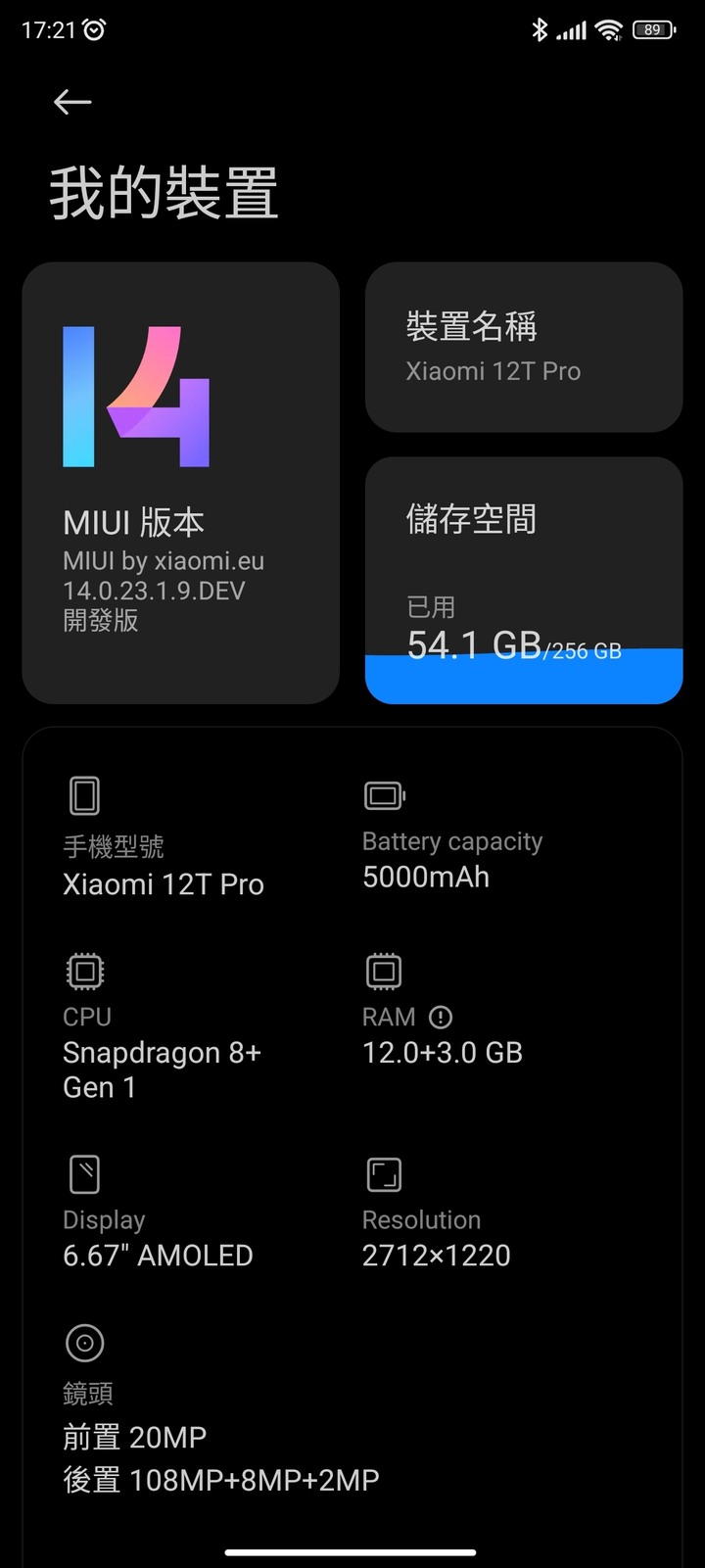Tap the info icon beside RAM
Screen dimensions: 705x1568
point(441,1017)
